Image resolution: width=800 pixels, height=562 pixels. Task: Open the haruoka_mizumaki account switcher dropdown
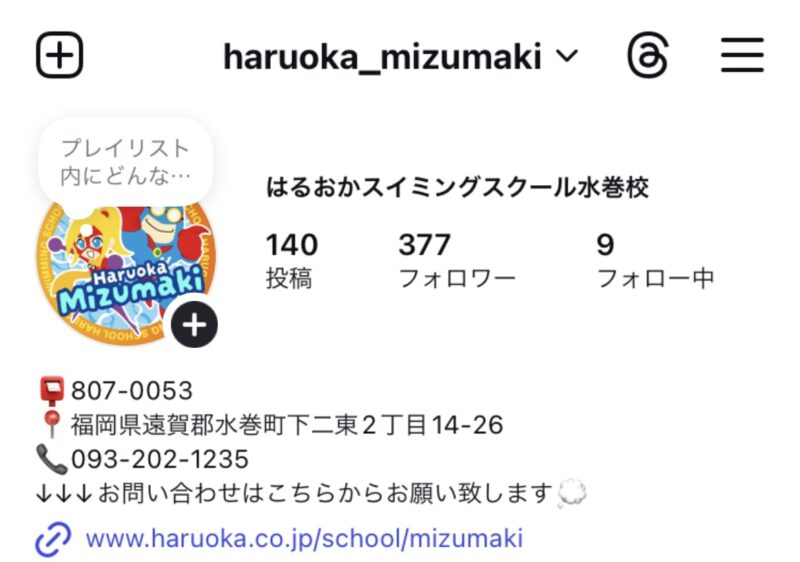(x=400, y=56)
